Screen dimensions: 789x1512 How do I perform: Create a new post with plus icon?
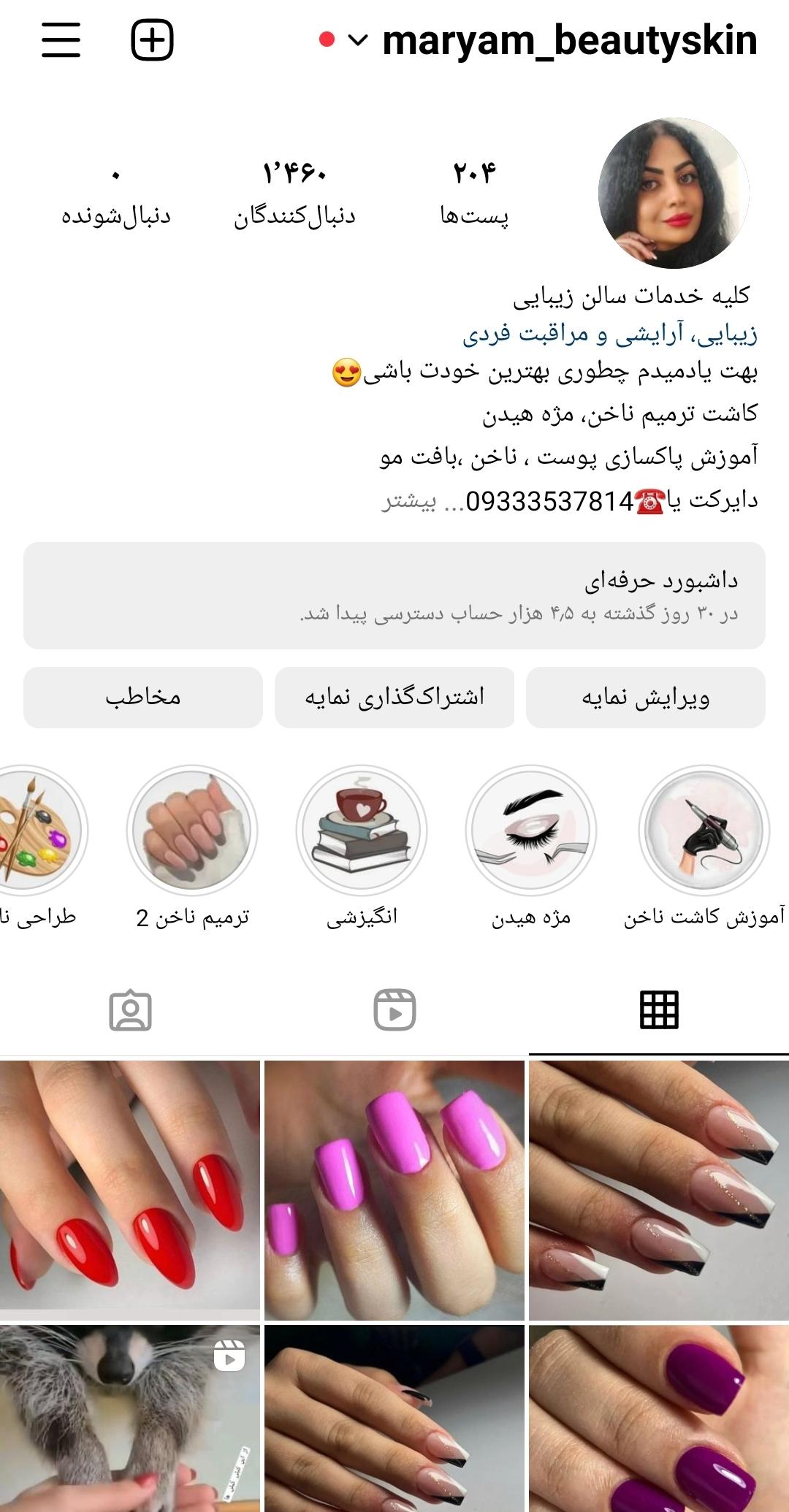tap(152, 39)
